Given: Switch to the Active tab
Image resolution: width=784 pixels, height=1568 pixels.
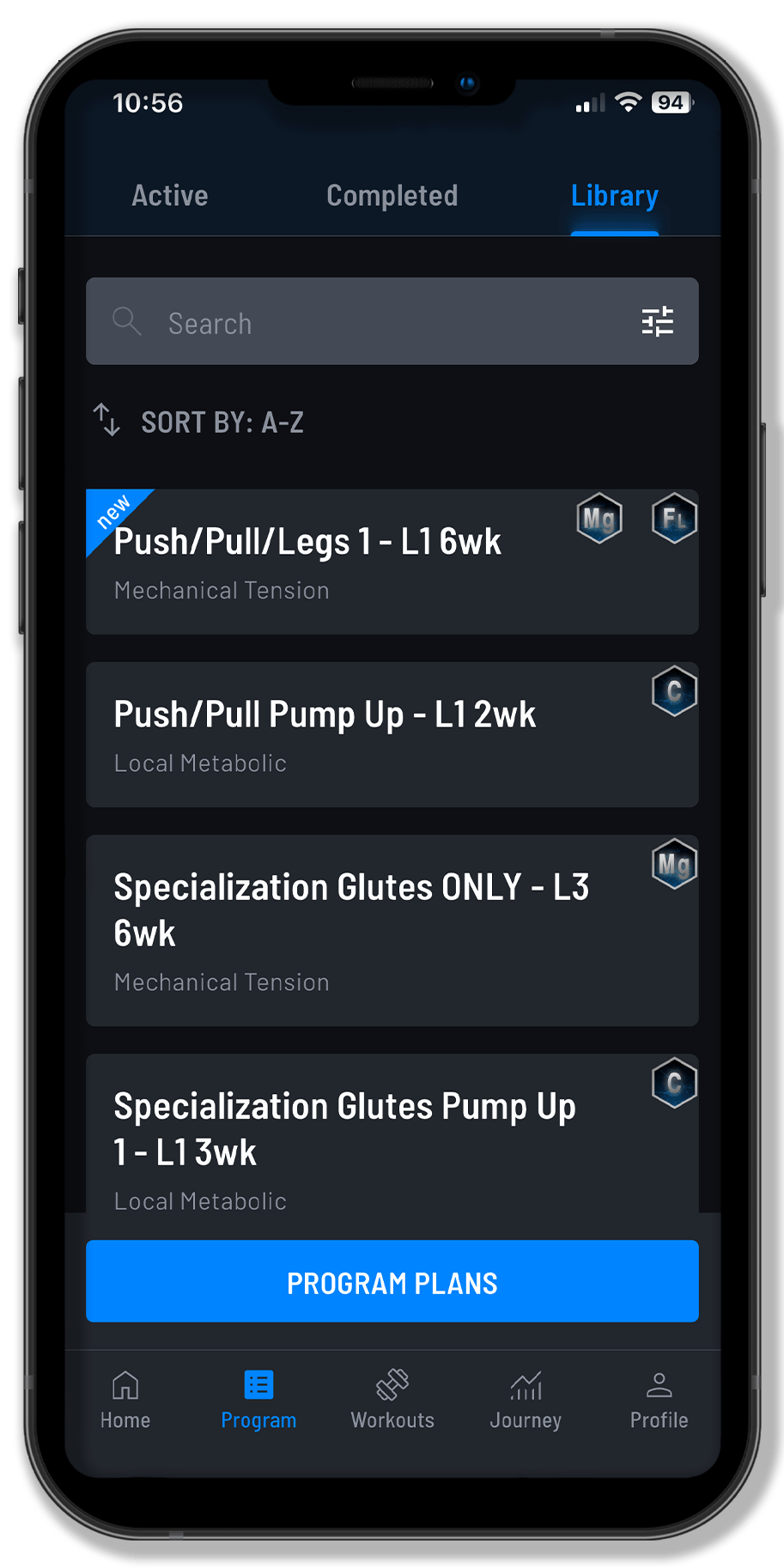Looking at the screenshot, I should point(169,195).
